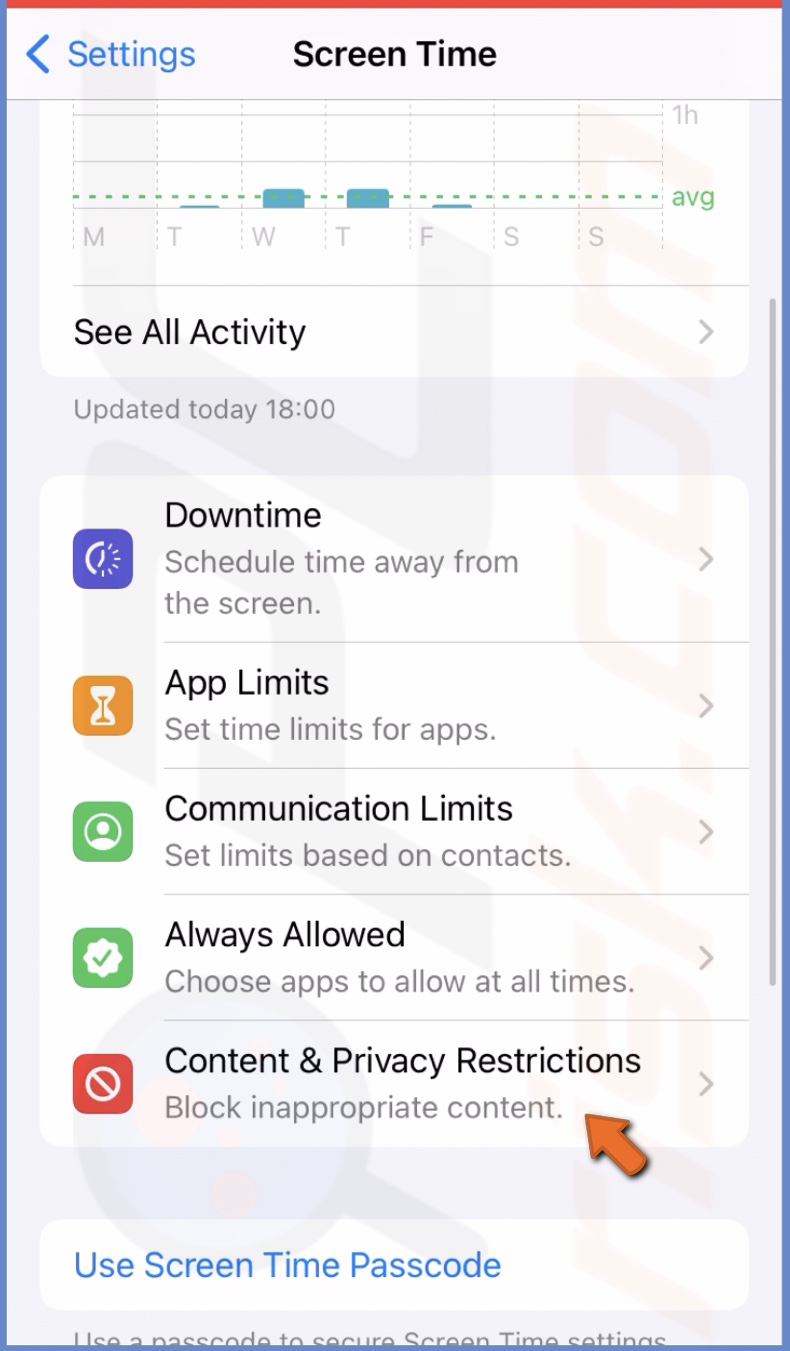
Task: Tap the blue back chevron icon
Action: [x=36, y=55]
